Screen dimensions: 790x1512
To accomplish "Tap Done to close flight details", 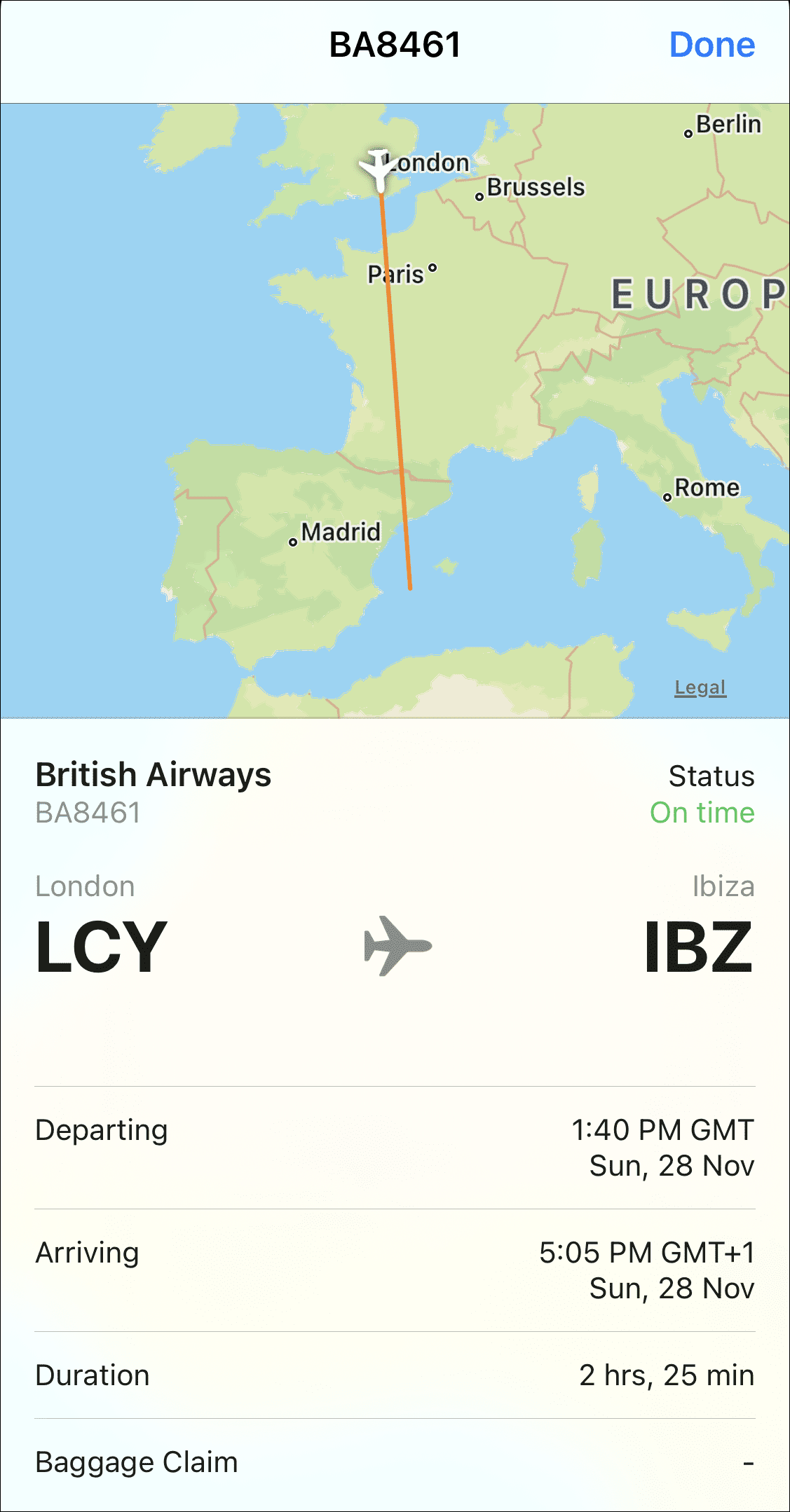I will [711, 45].
